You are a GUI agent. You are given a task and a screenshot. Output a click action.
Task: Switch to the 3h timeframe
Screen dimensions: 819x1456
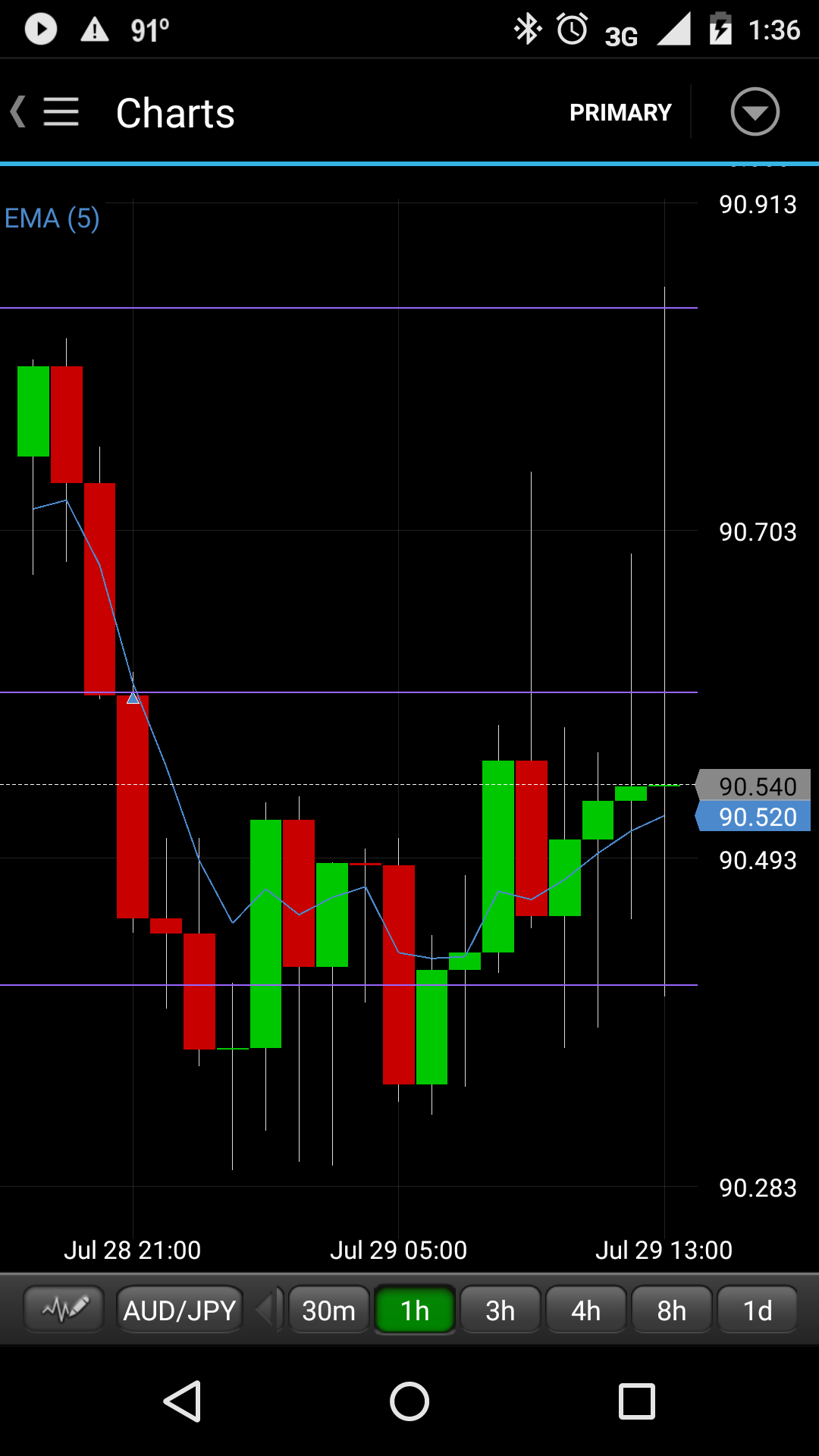pyautogui.click(x=500, y=1310)
